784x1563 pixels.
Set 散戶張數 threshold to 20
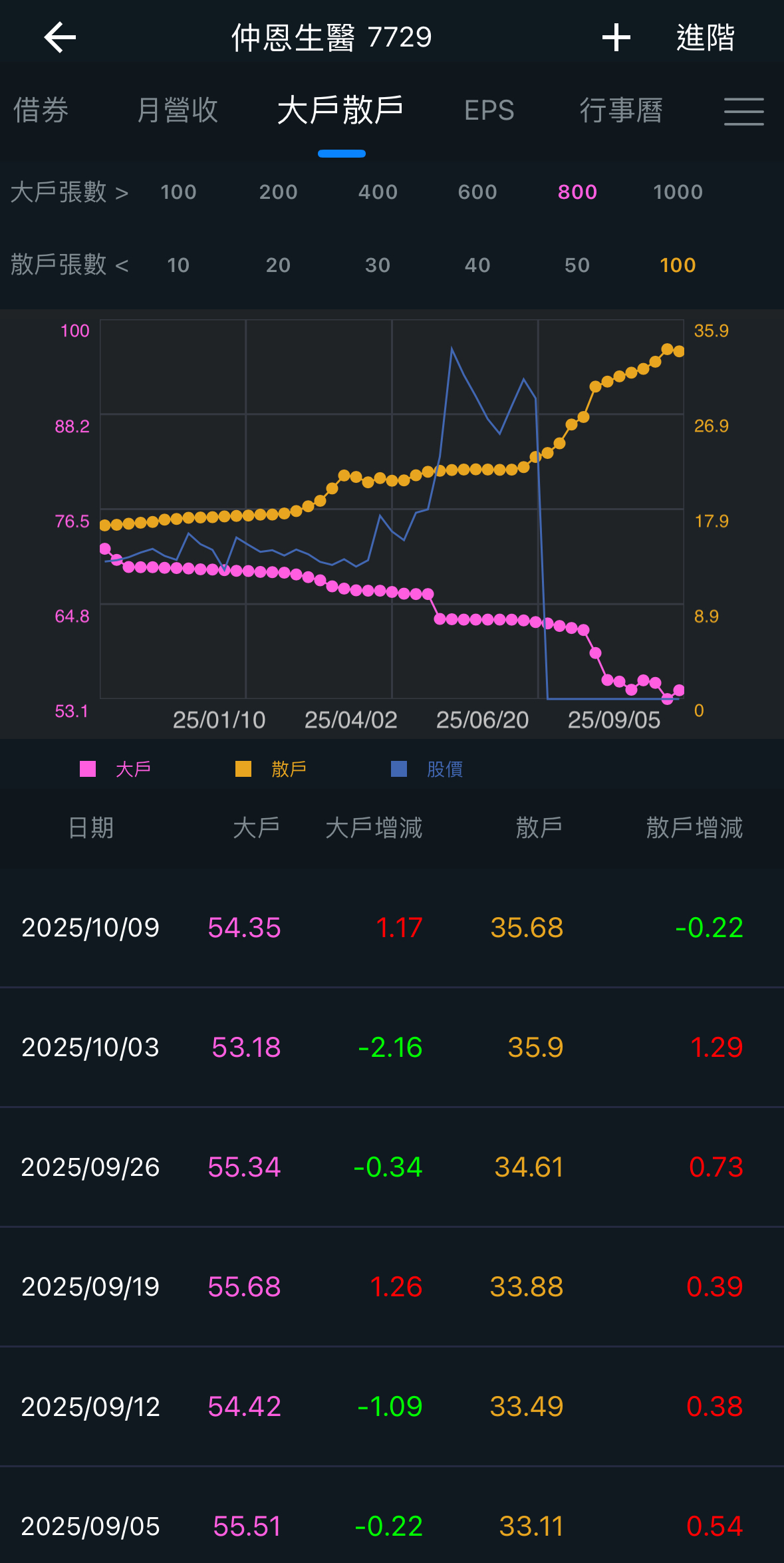point(278,265)
